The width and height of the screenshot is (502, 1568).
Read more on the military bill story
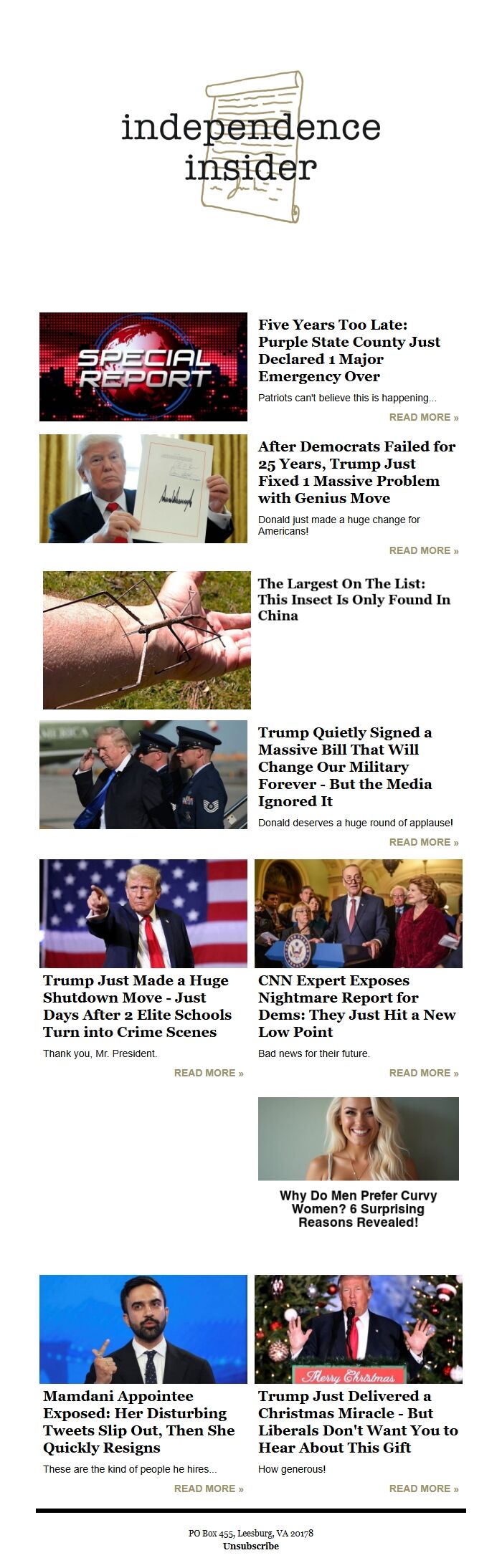(423, 842)
